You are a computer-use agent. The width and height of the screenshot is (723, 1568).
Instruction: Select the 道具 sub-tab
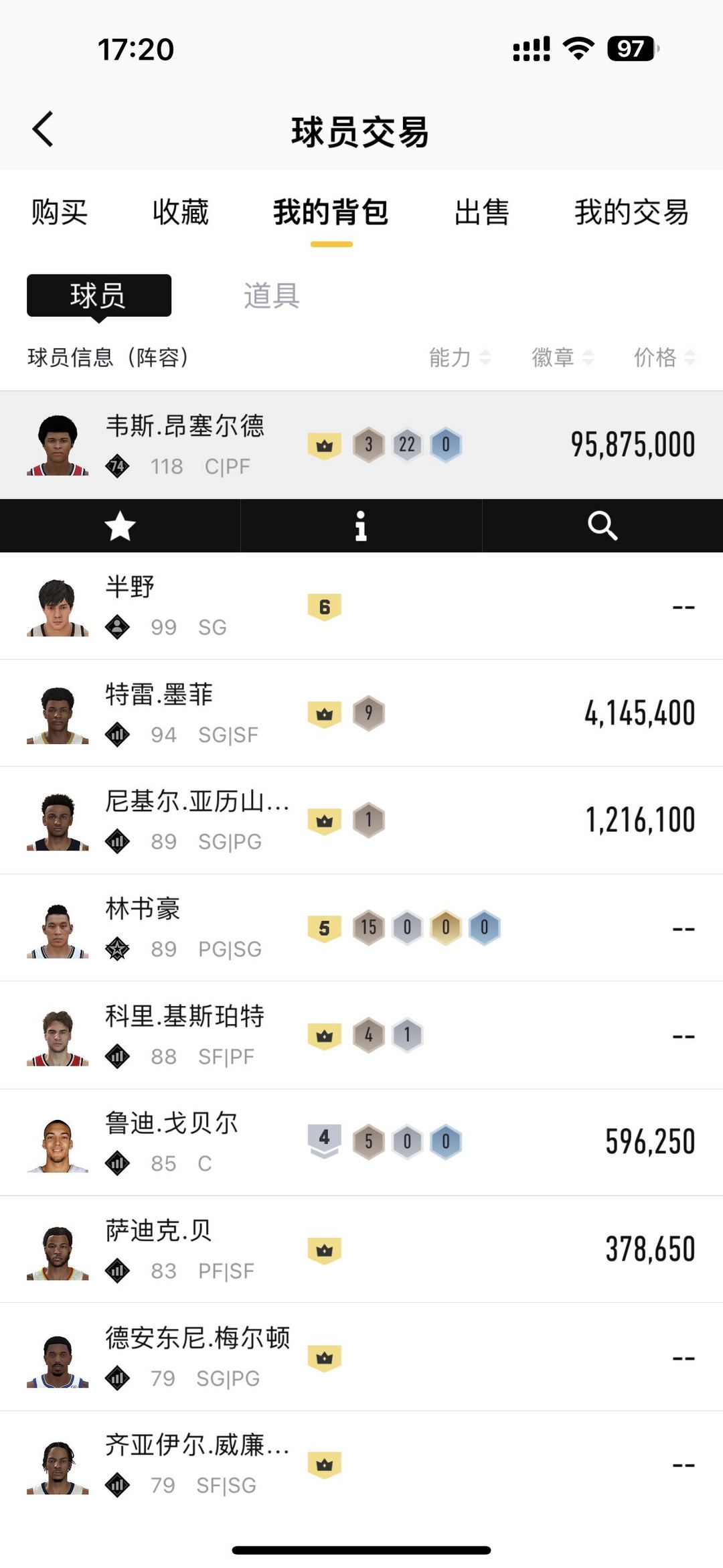pyautogui.click(x=271, y=295)
